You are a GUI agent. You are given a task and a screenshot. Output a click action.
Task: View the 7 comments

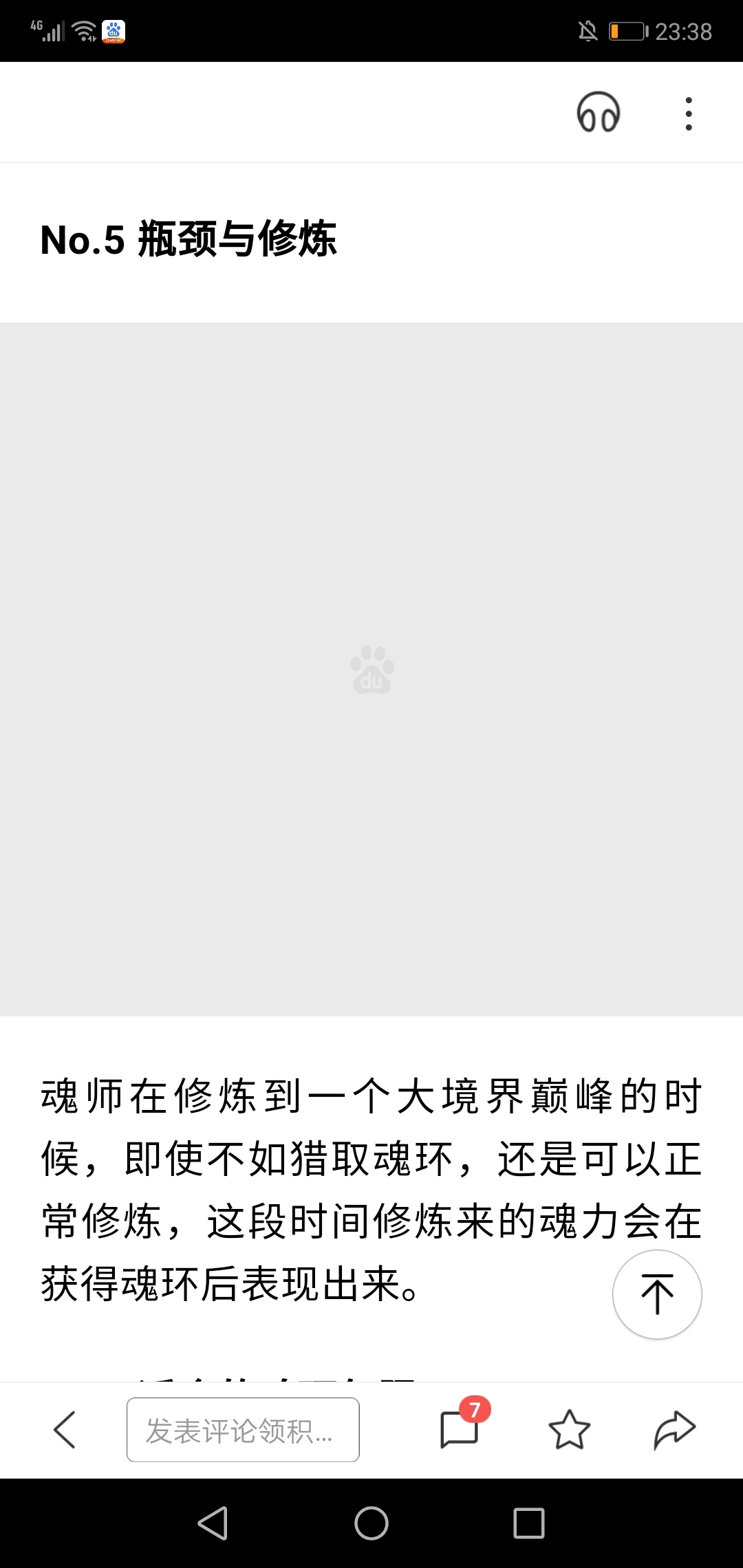(460, 1429)
